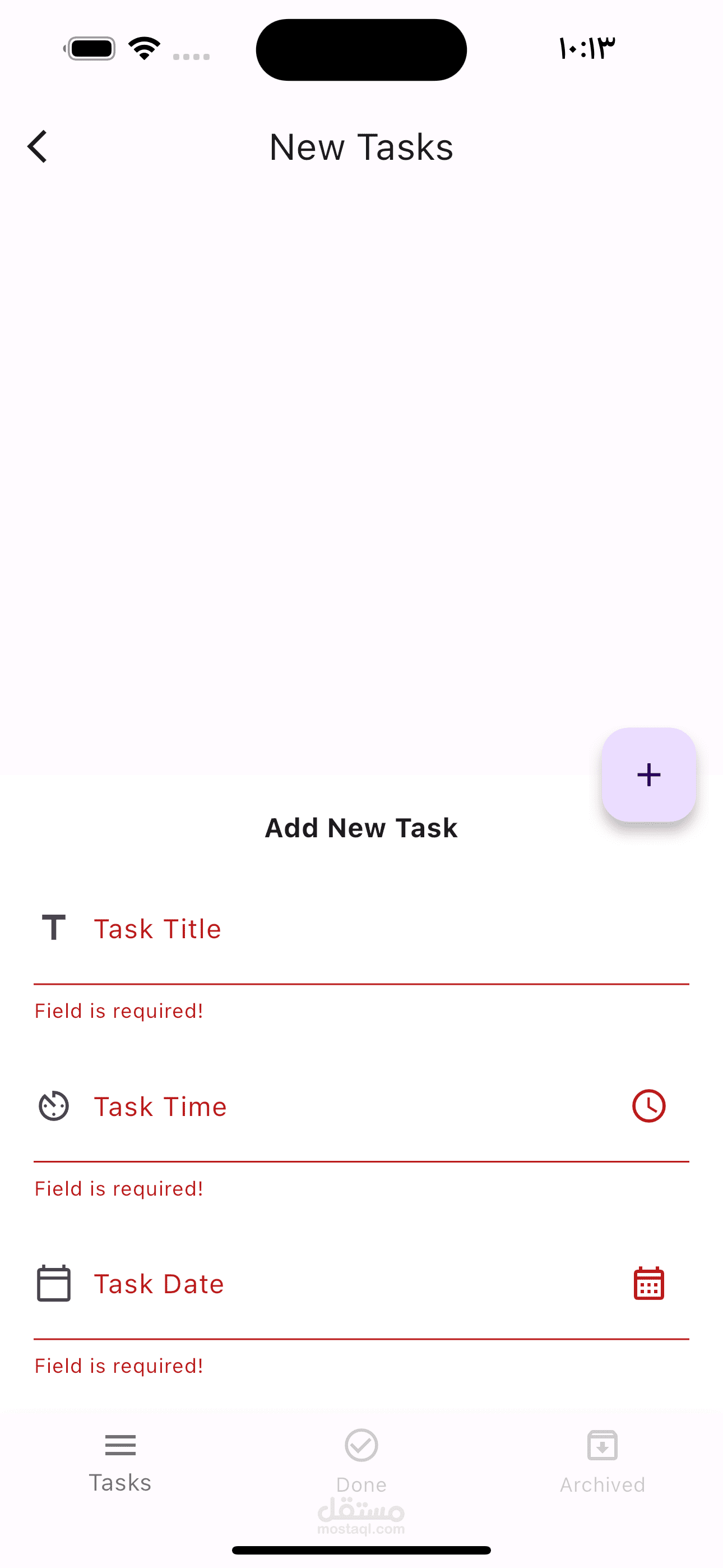Go back using the top-left arrow
Image resolution: width=723 pixels, height=1568 pixels.
click(38, 147)
